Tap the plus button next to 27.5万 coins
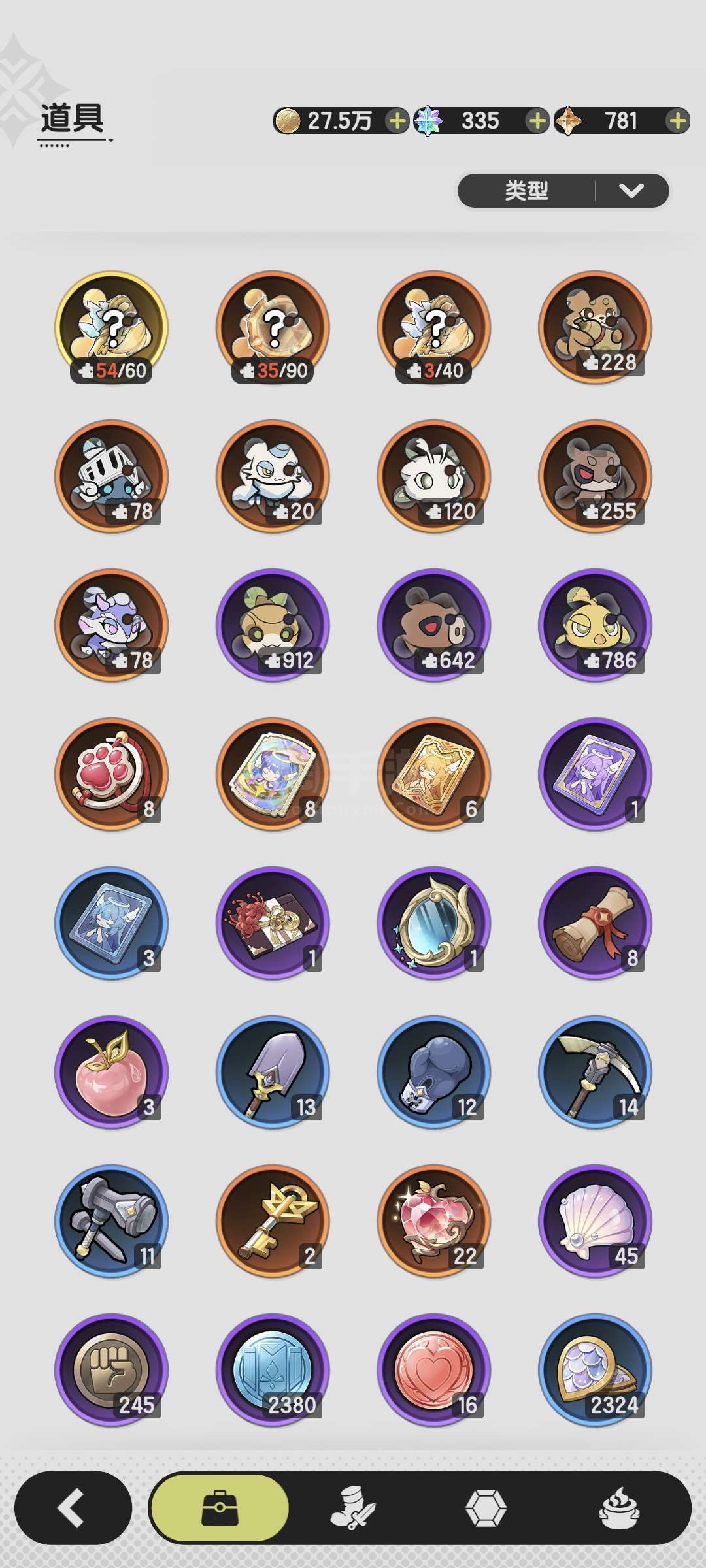The height and width of the screenshot is (1568, 706). pos(396,121)
